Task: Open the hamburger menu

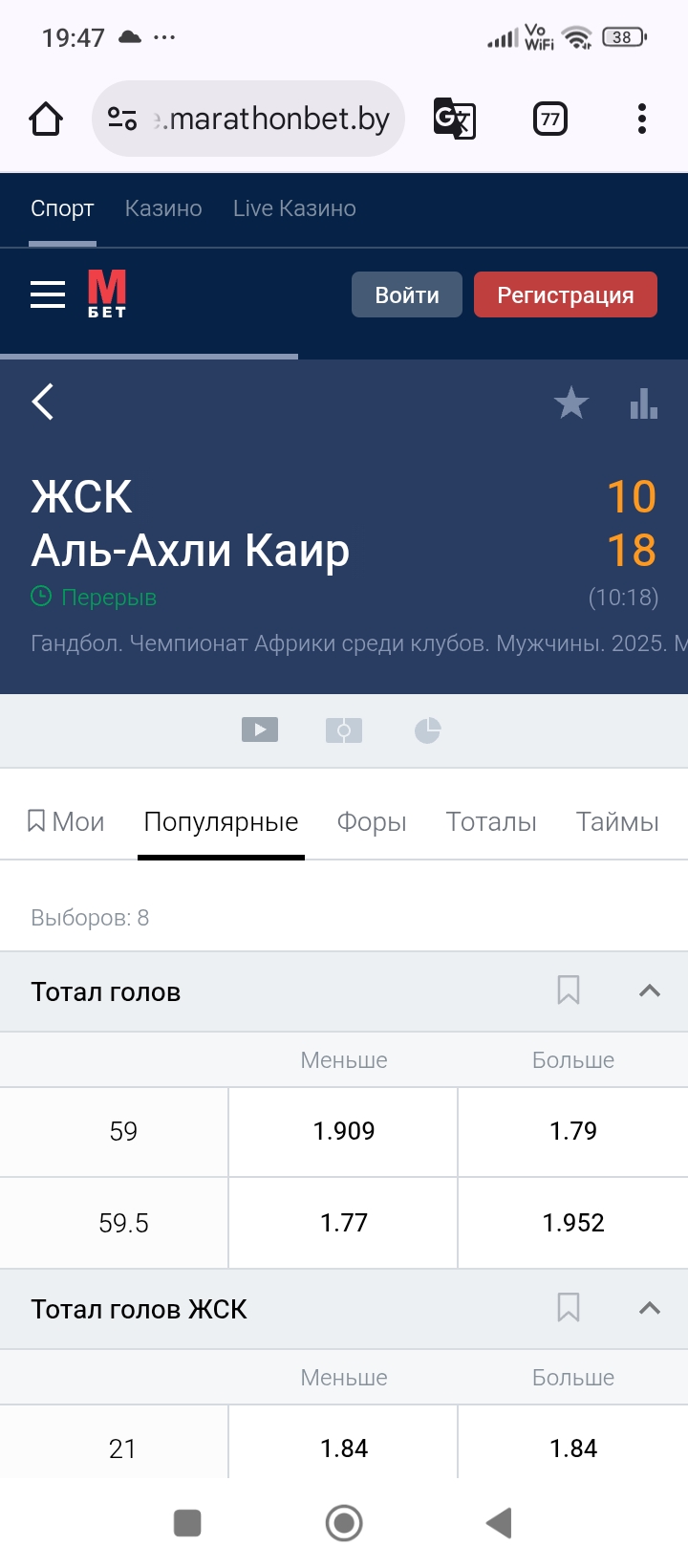Action: [48, 294]
